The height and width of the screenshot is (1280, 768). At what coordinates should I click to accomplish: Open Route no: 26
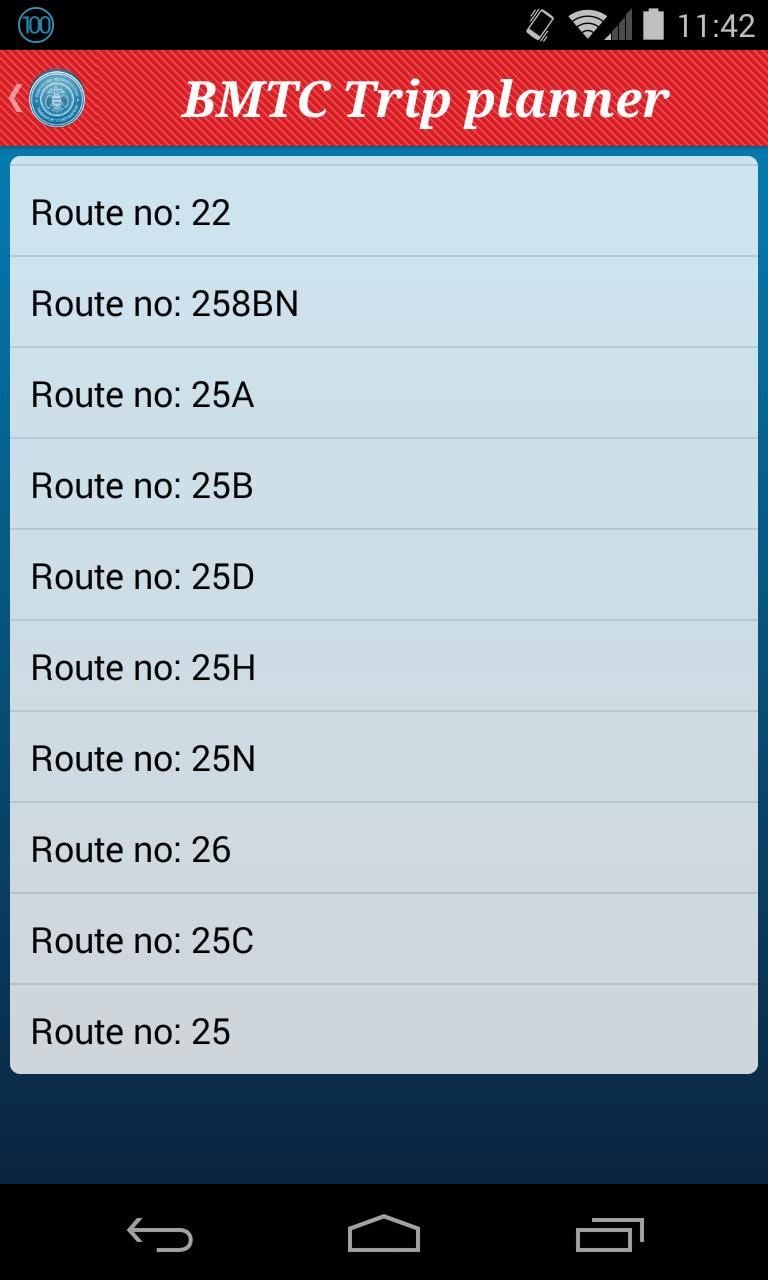click(x=384, y=849)
